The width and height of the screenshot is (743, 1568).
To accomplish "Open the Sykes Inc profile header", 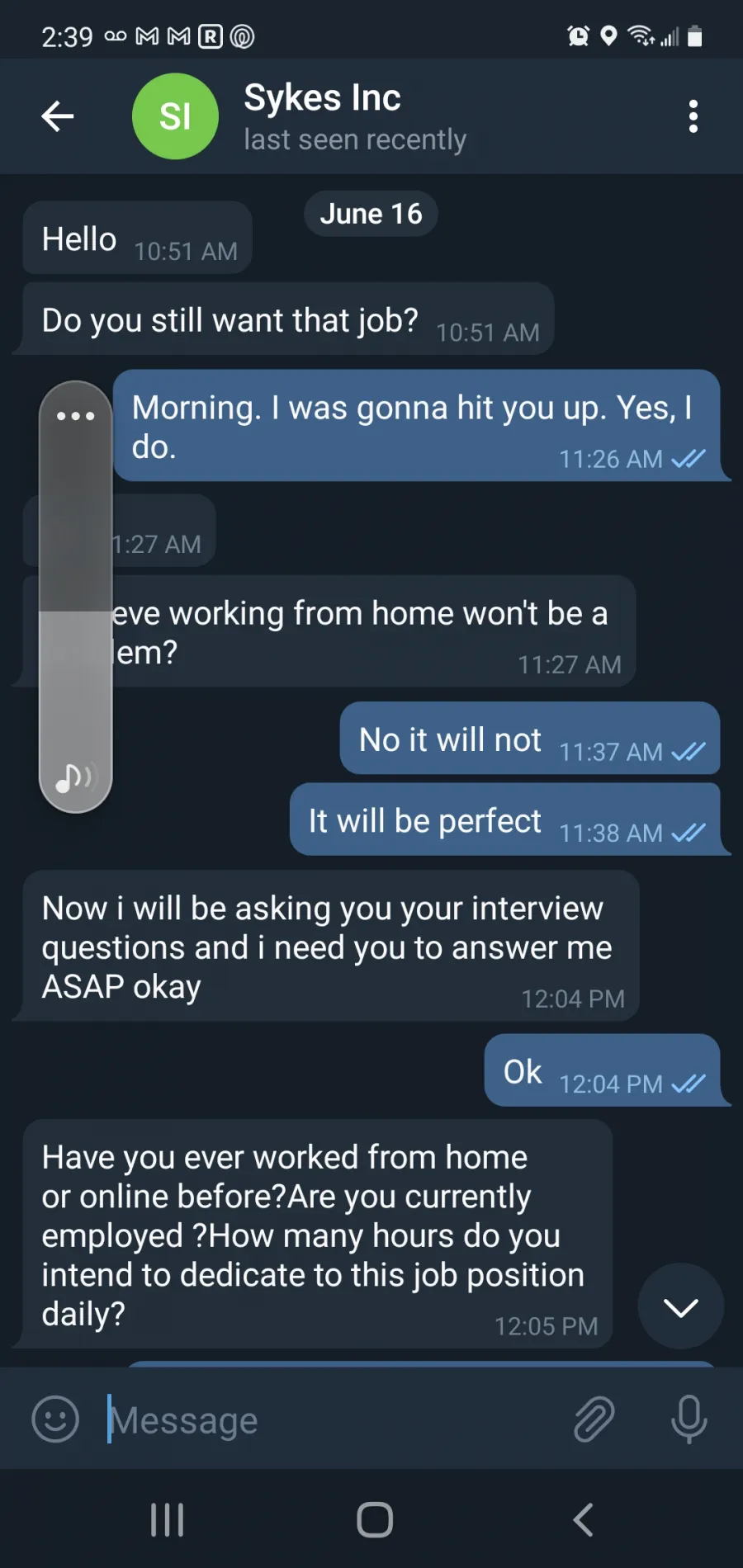I will click(x=300, y=116).
